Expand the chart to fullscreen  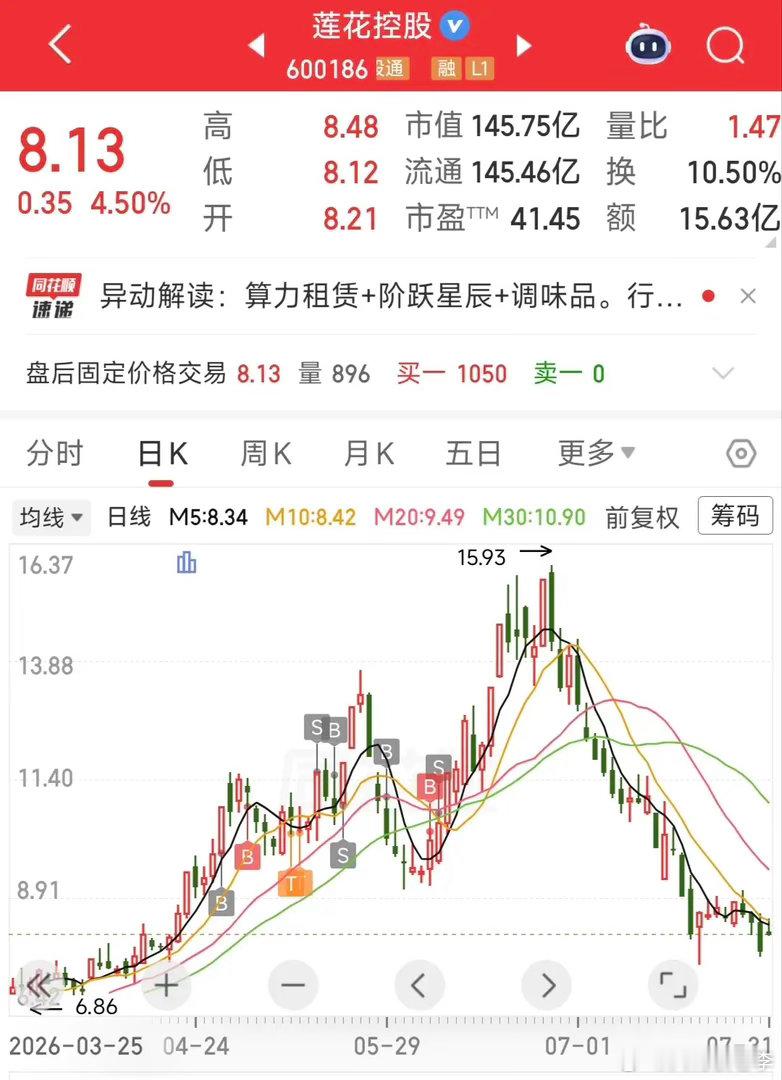[x=673, y=986]
